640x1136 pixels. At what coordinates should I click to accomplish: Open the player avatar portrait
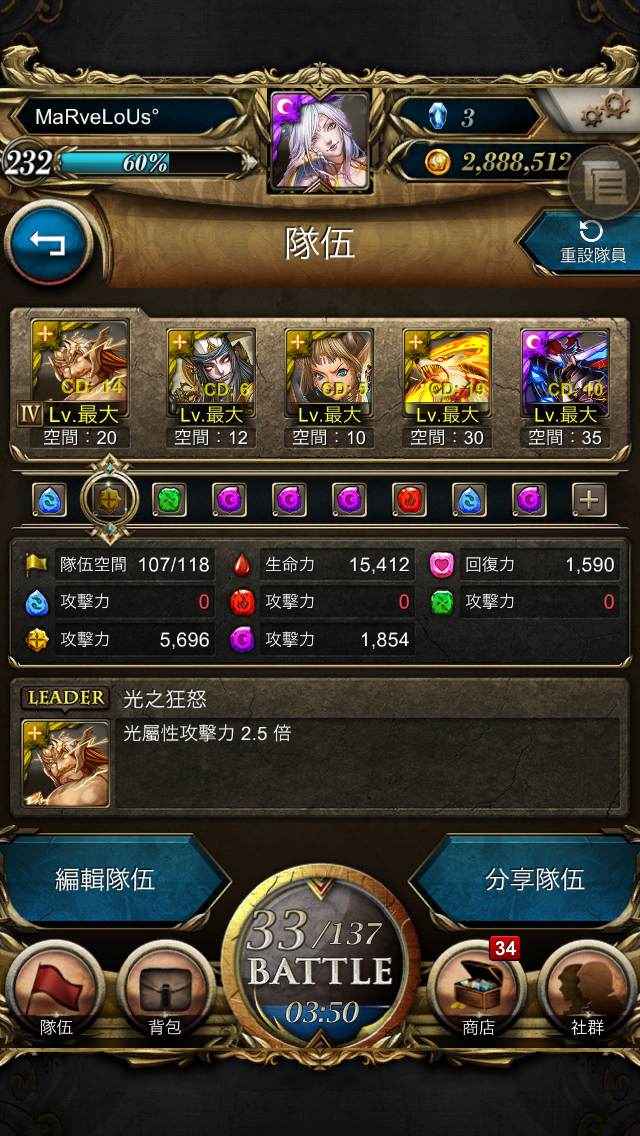coord(320,140)
